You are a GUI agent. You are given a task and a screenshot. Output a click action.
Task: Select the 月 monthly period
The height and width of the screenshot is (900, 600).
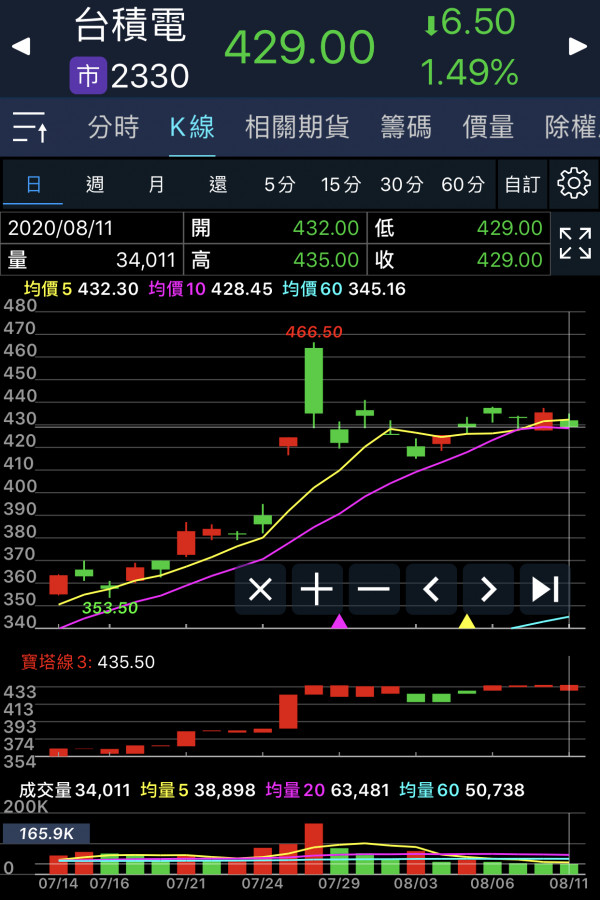[156, 184]
